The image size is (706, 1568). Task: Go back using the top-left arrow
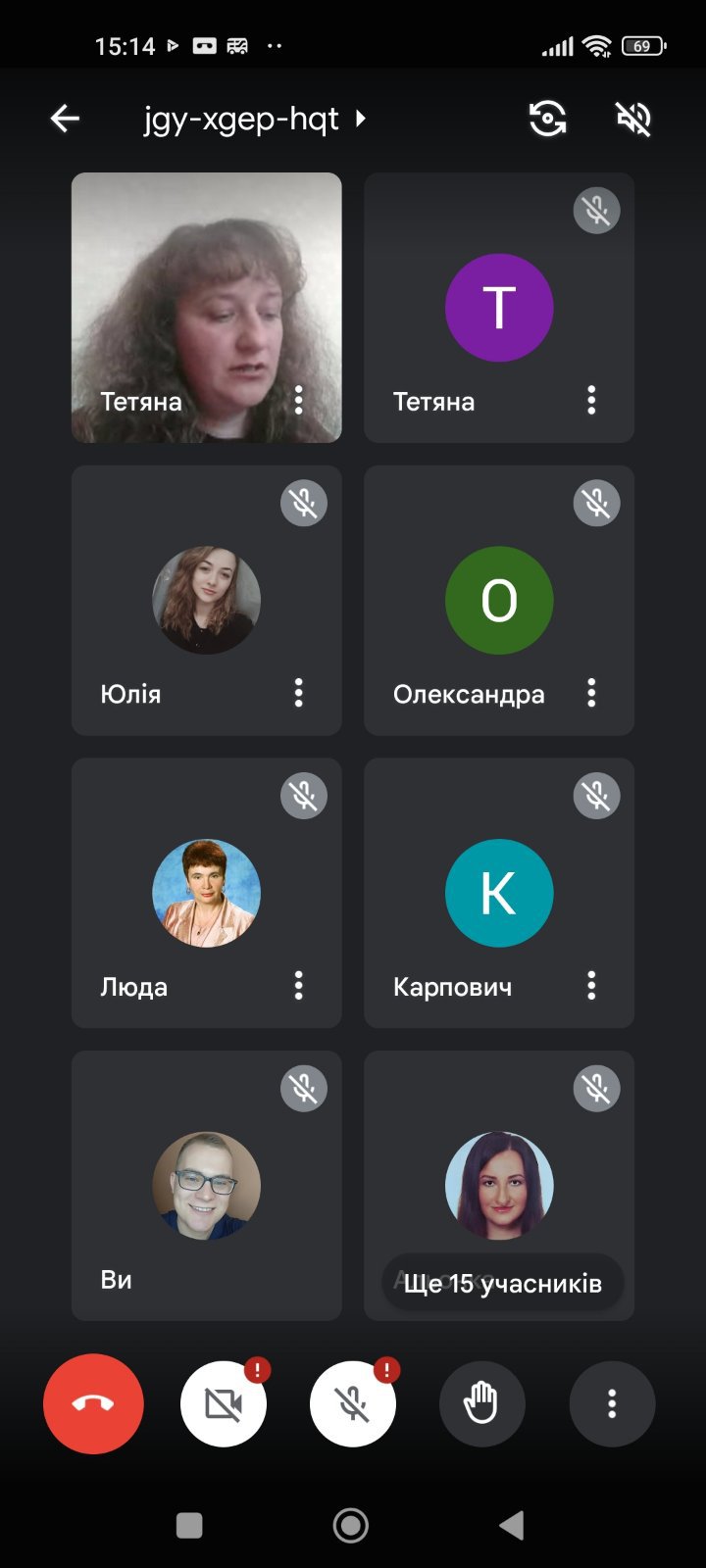65,119
